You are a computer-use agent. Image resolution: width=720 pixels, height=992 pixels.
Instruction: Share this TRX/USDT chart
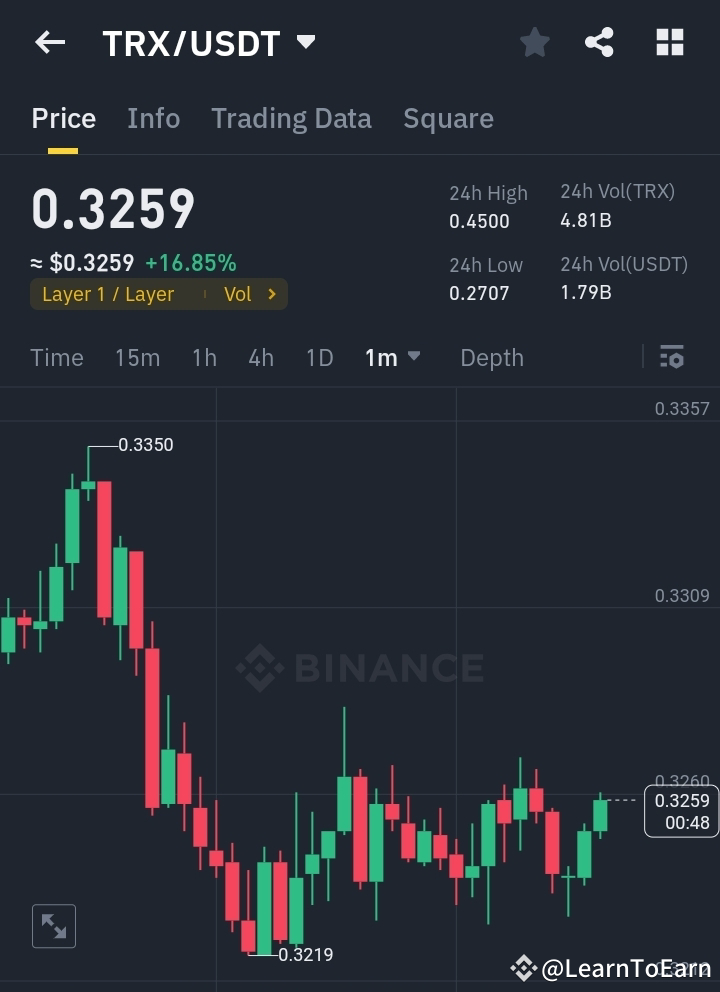click(x=599, y=42)
